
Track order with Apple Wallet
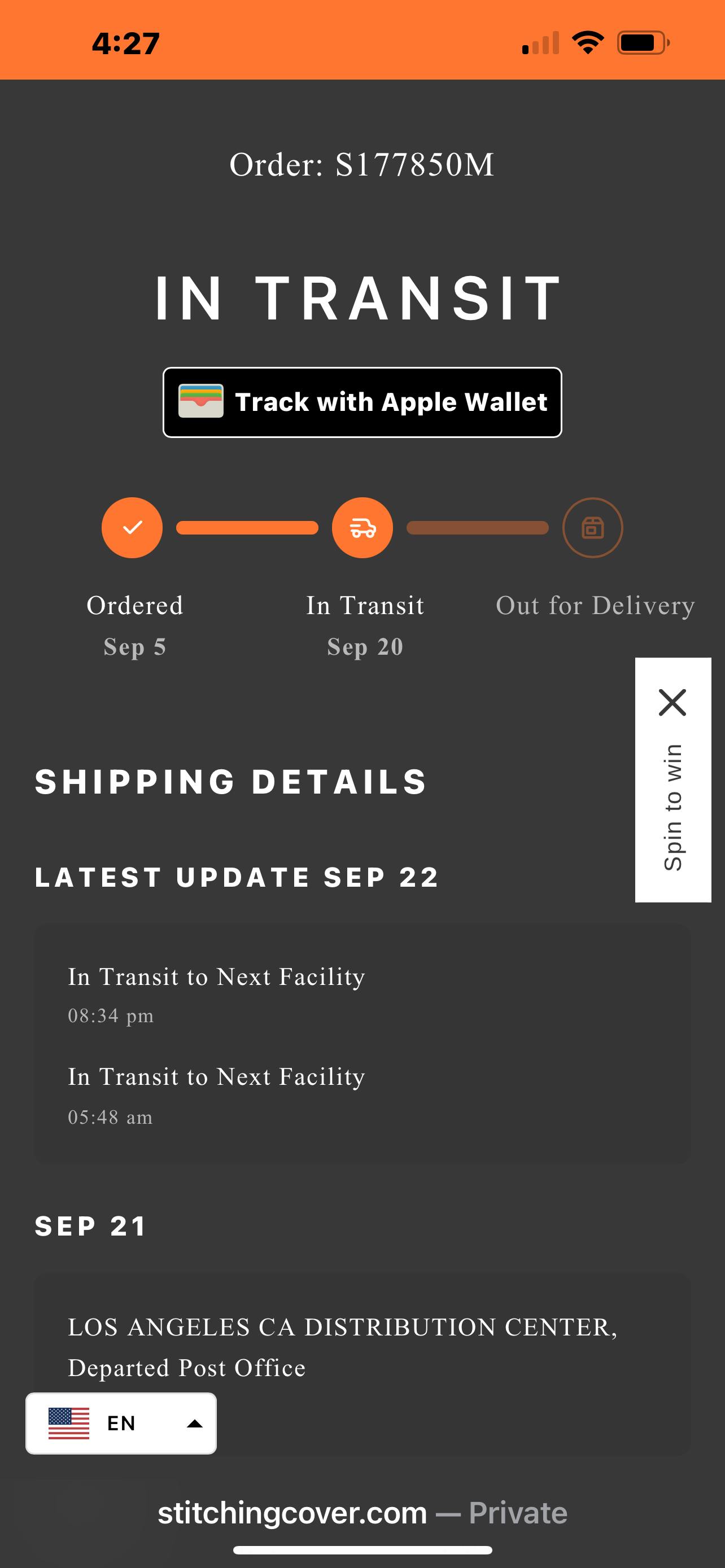(x=362, y=402)
